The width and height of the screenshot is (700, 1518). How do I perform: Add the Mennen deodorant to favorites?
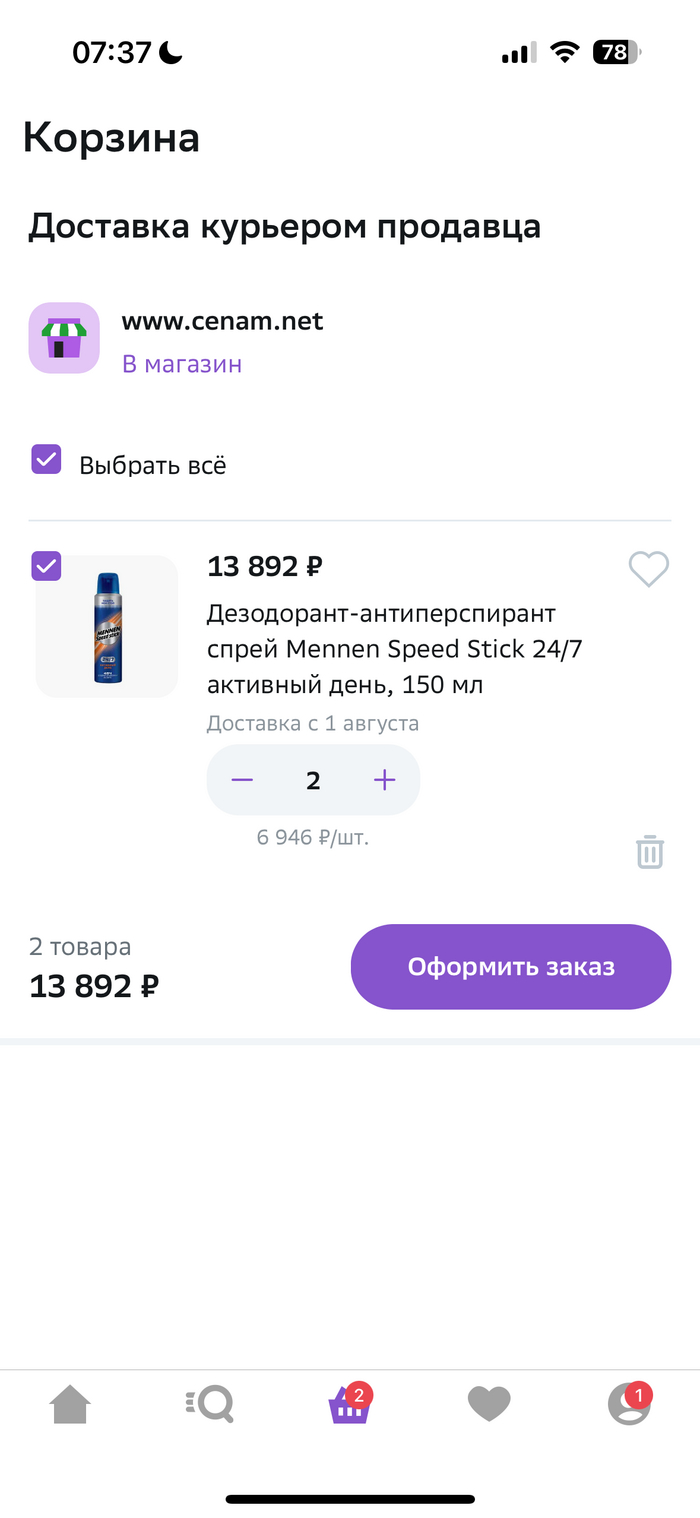[648, 569]
